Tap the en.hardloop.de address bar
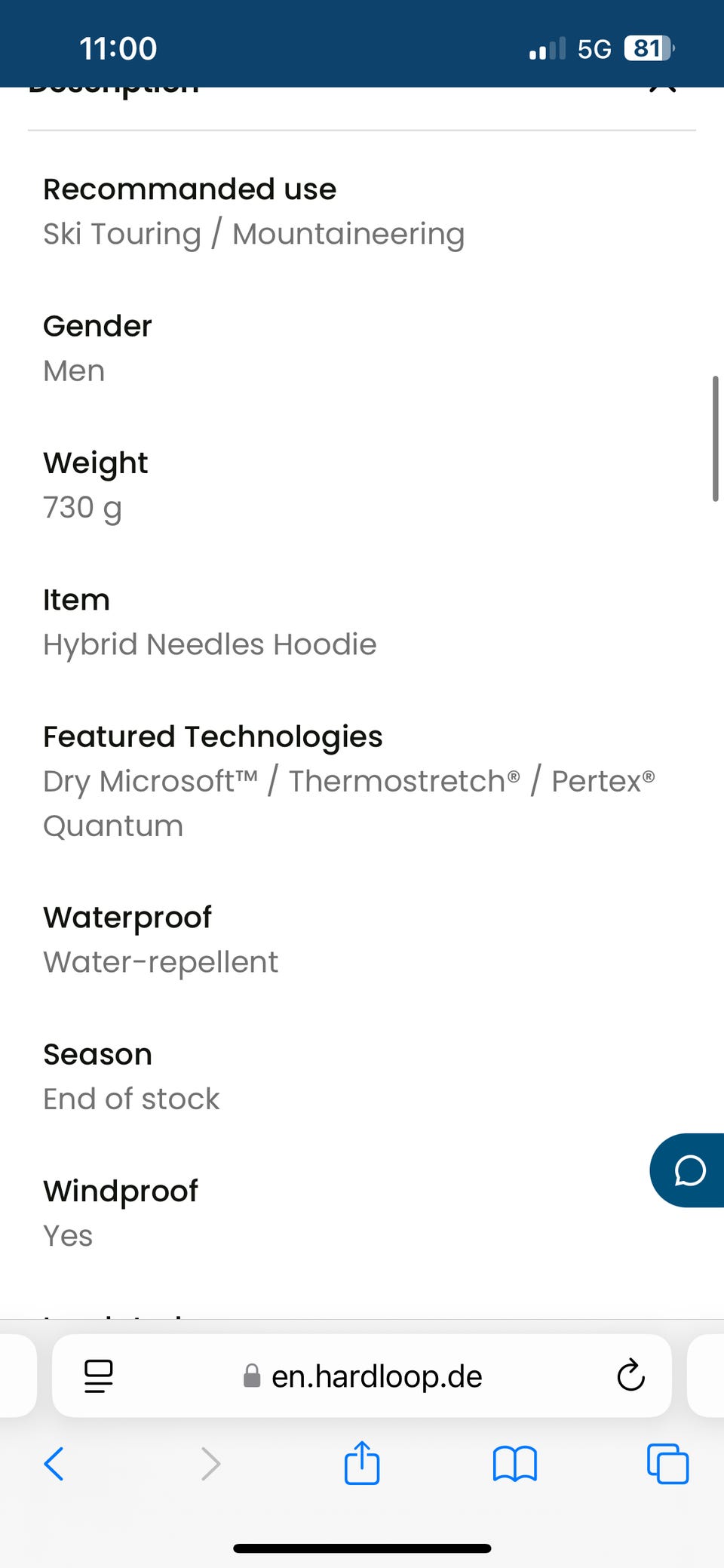The width and height of the screenshot is (724, 1568). [x=376, y=1376]
